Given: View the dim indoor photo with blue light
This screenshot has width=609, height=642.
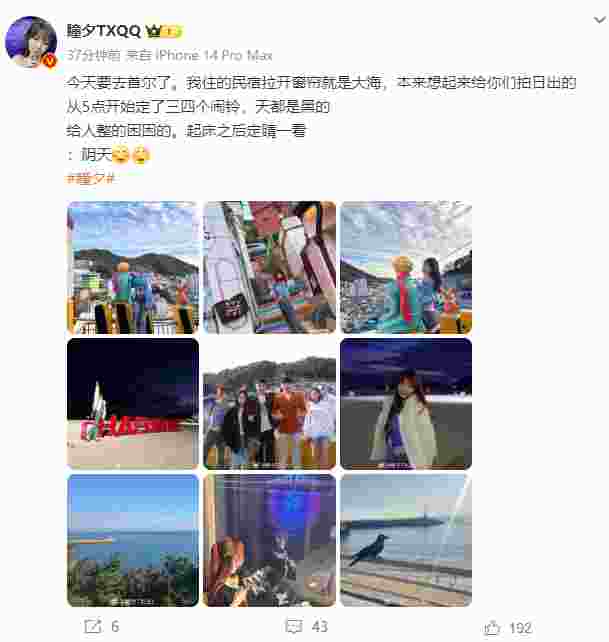Looking at the screenshot, I should (x=269, y=540).
